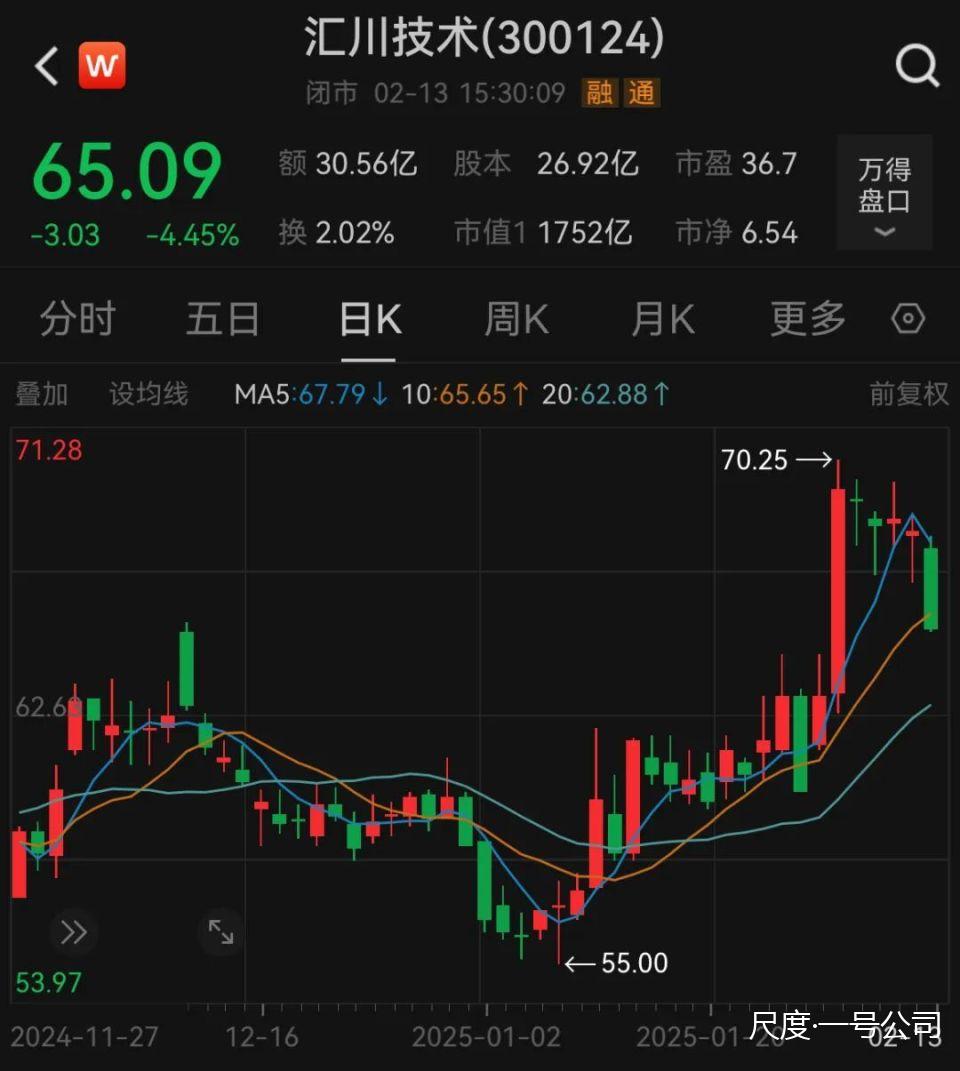Switch to the 周K tab
The image size is (960, 1071).
[516, 319]
